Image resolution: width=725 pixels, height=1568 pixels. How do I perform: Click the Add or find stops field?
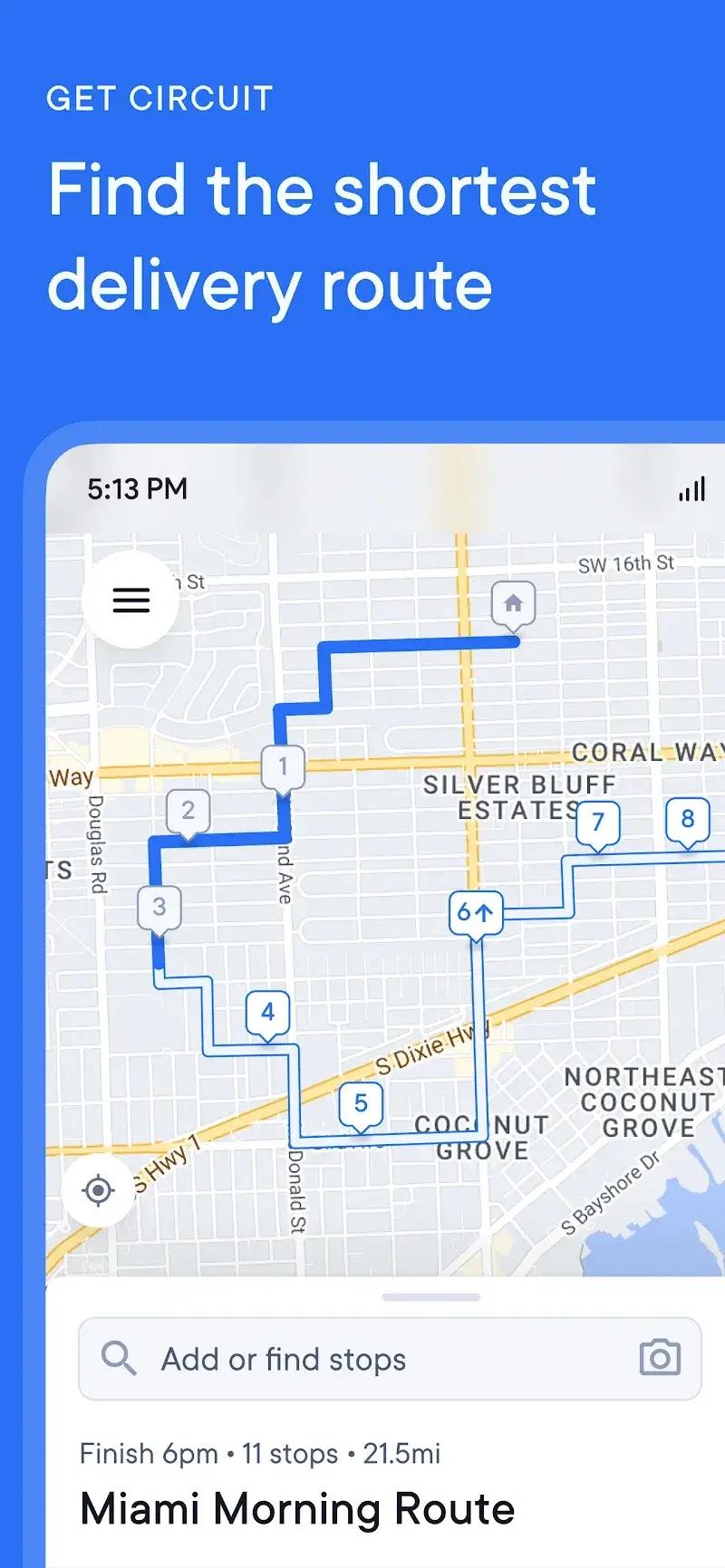pos(362,1358)
